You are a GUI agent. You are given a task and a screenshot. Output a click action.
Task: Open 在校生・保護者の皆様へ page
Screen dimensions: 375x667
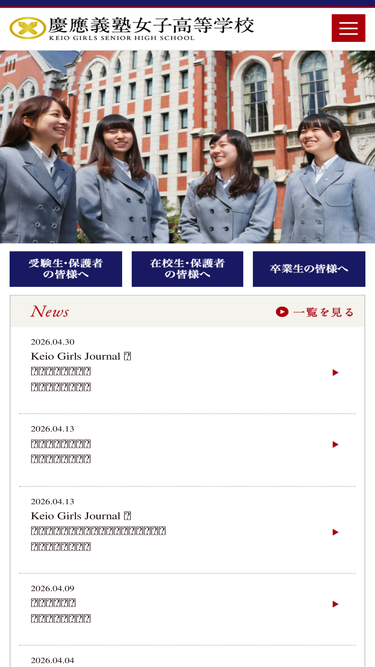(x=188, y=269)
